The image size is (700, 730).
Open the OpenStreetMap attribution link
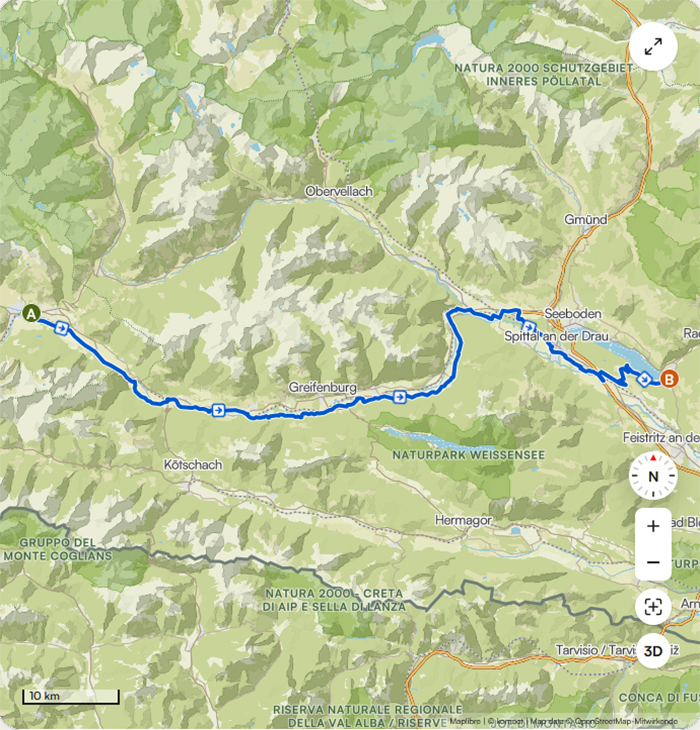(625, 721)
